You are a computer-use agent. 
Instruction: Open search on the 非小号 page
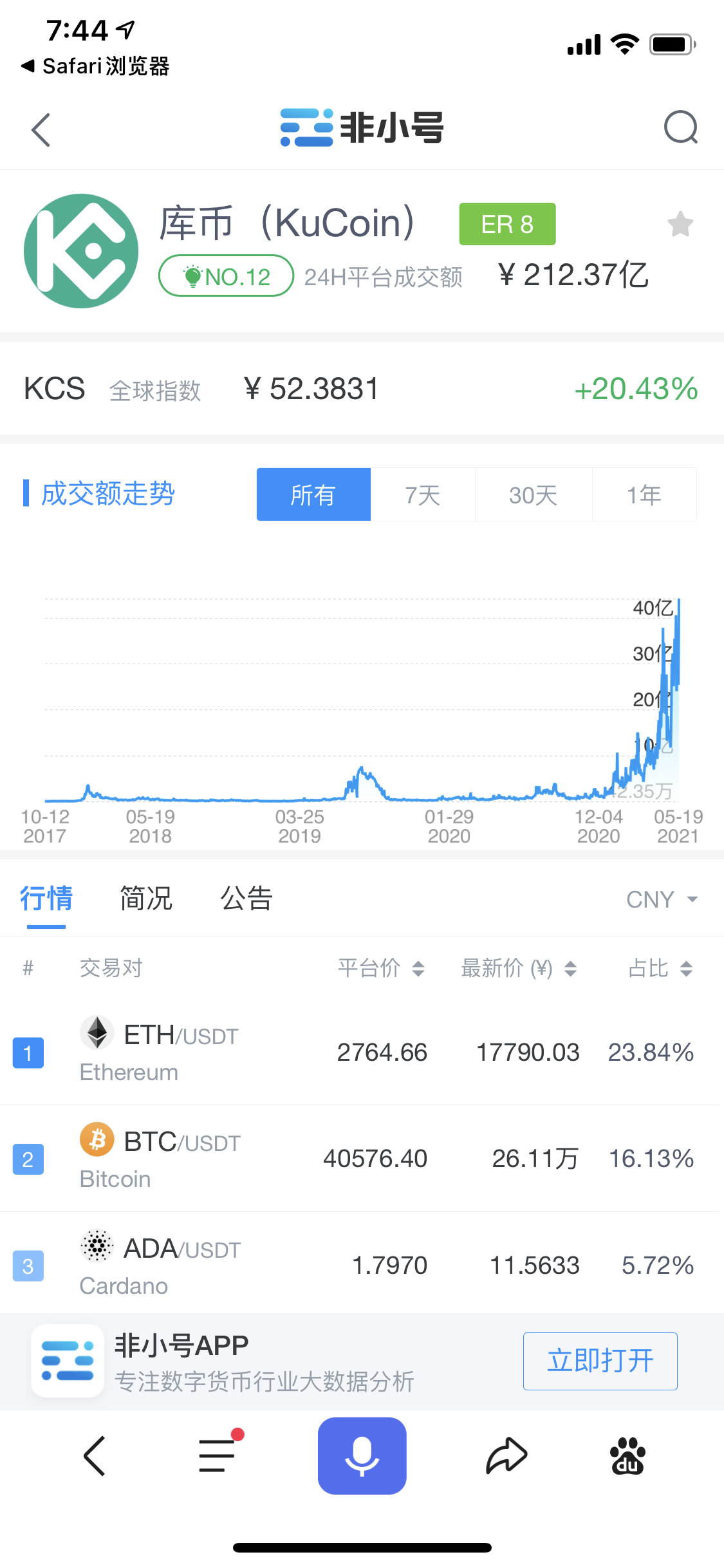pos(680,127)
